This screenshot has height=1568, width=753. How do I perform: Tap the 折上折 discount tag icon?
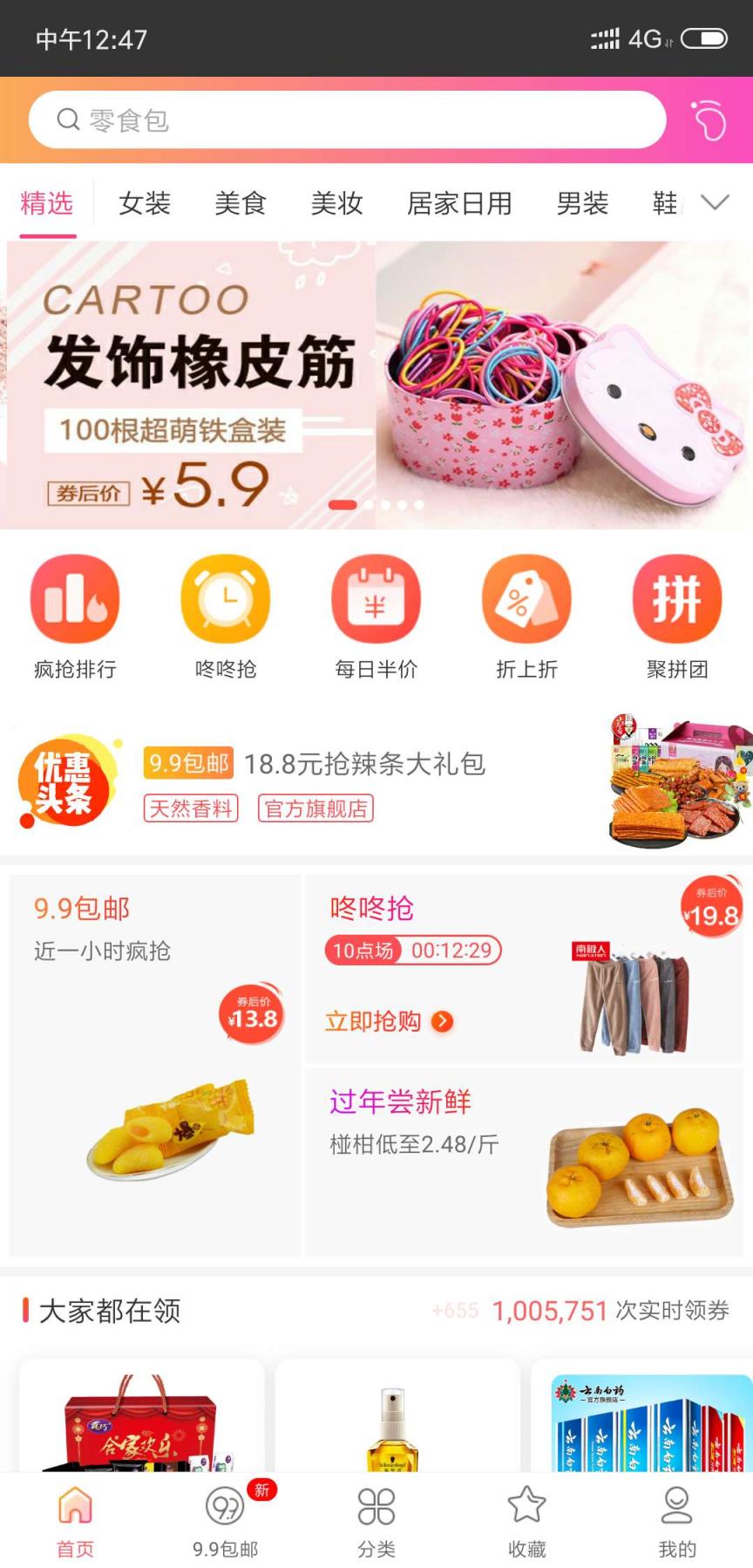coord(526,599)
